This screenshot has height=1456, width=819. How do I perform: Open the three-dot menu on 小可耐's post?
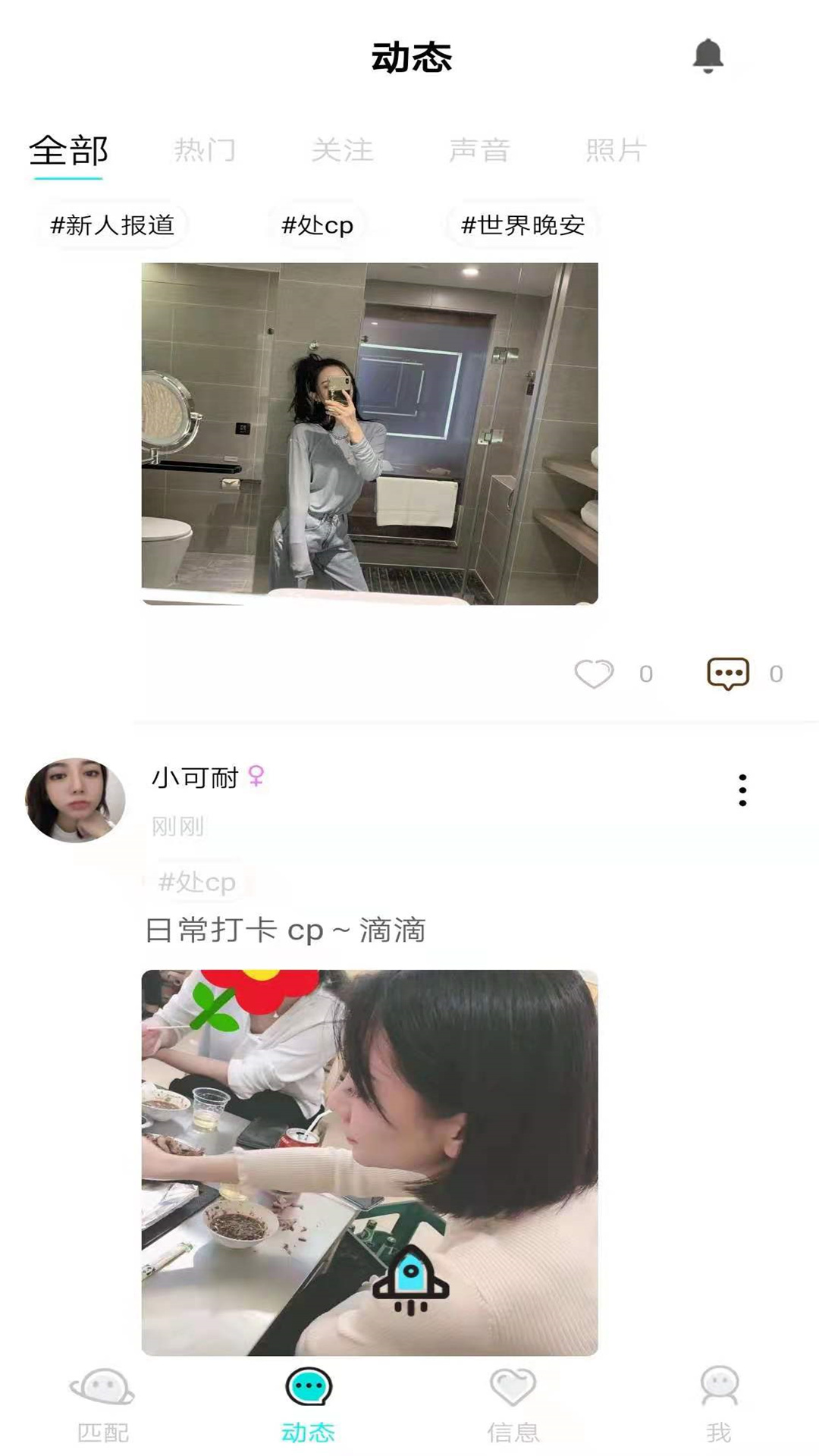(x=742, y=790)
